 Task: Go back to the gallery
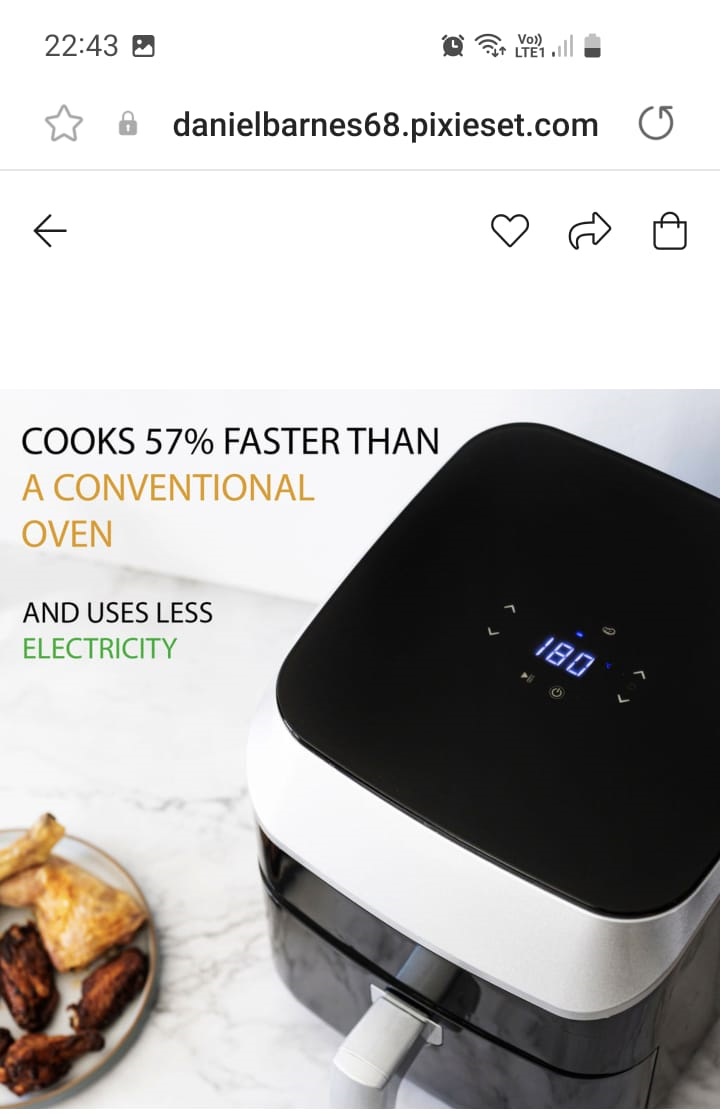point(50,232)
